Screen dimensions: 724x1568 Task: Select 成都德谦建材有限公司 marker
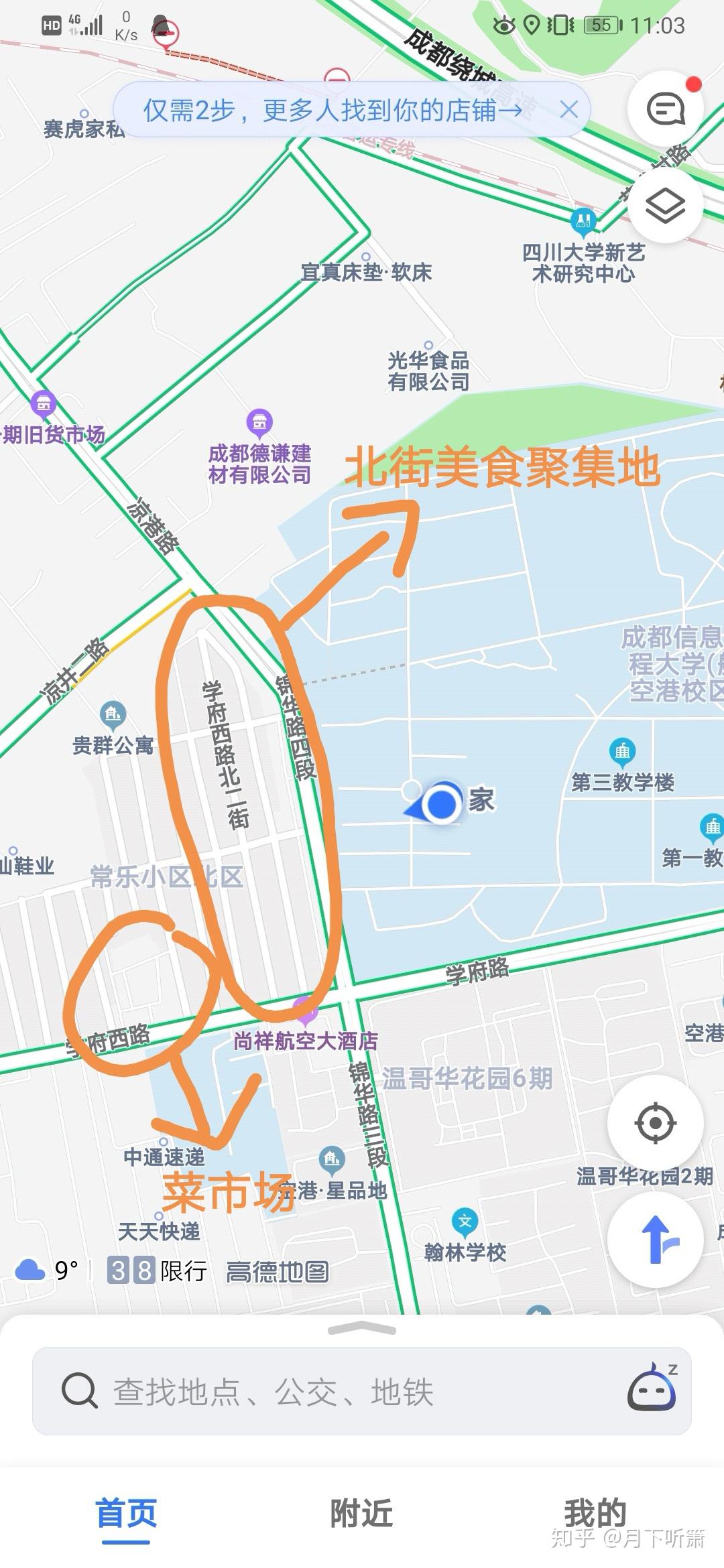pos(259,423)
